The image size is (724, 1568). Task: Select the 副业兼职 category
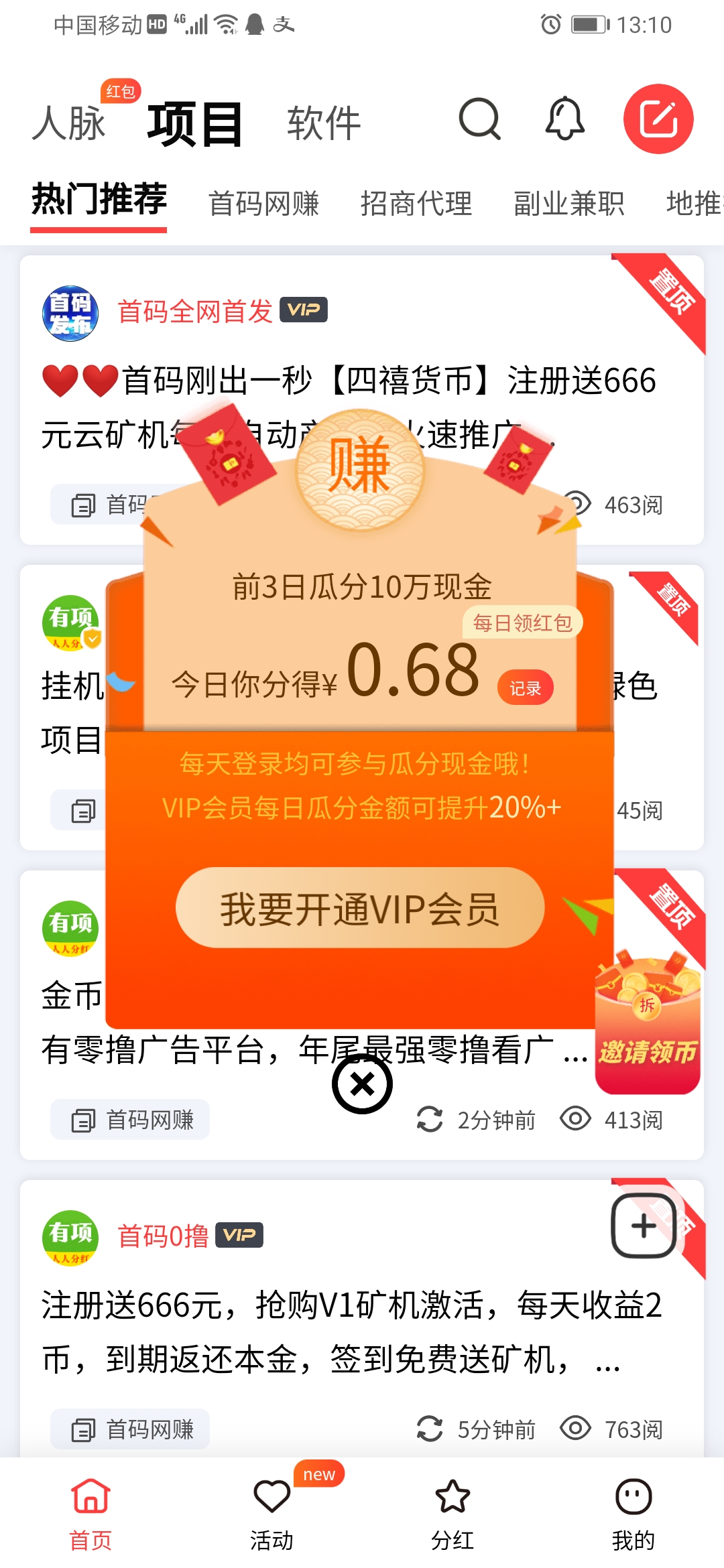[569, 204]
